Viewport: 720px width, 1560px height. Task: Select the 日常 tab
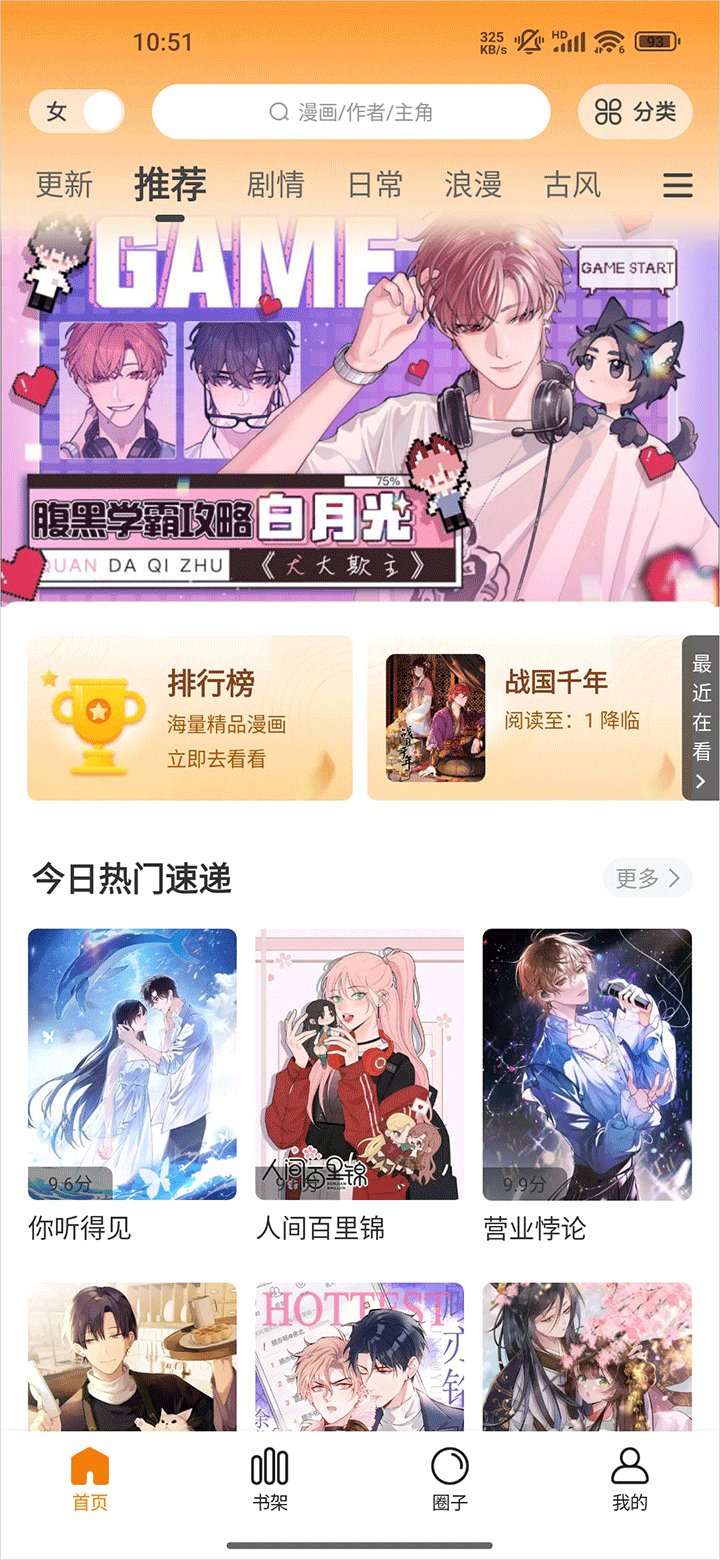(375, 185)
